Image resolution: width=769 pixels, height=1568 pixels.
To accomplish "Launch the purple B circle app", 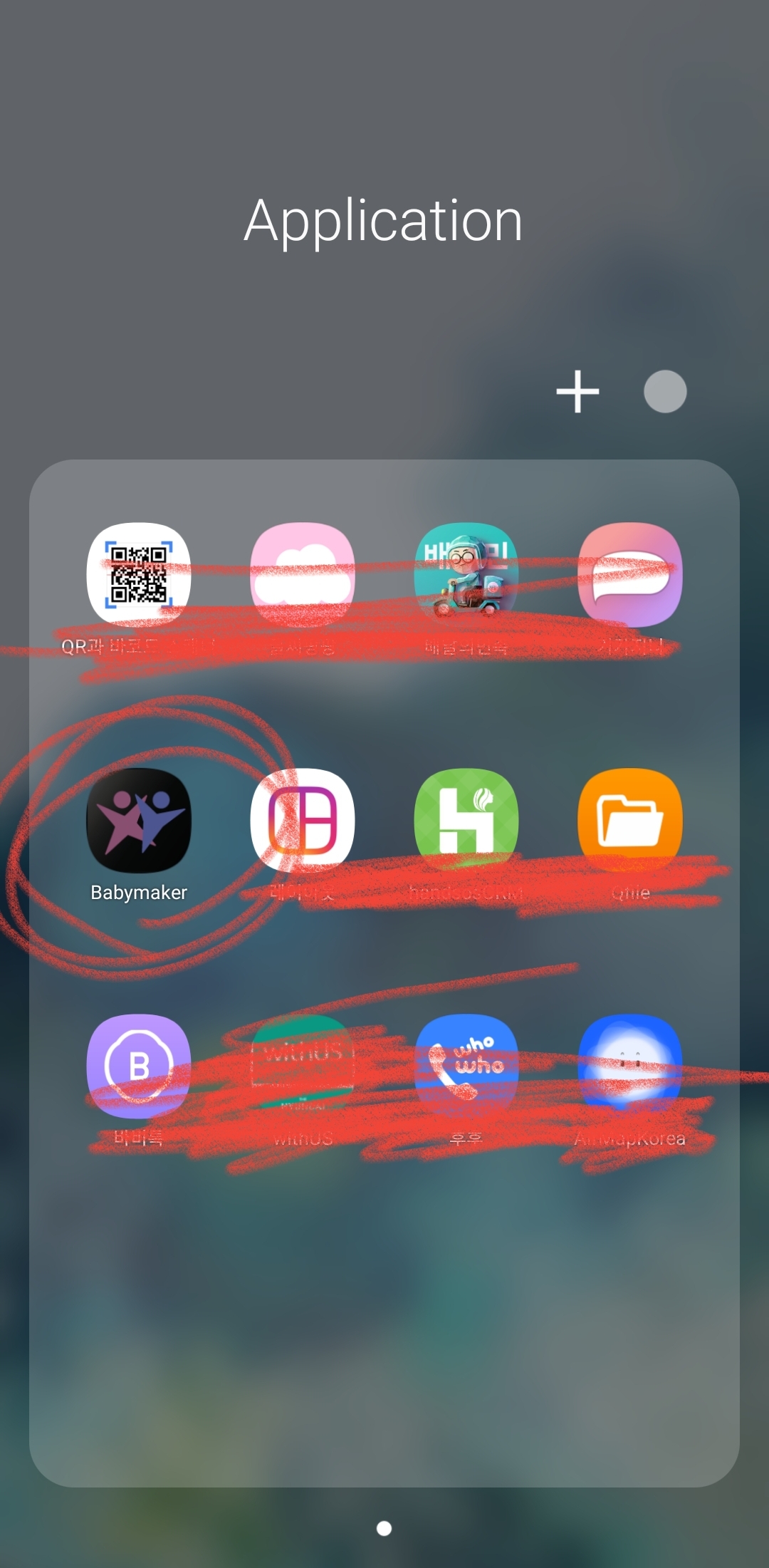I will (x=139, y=1066).
